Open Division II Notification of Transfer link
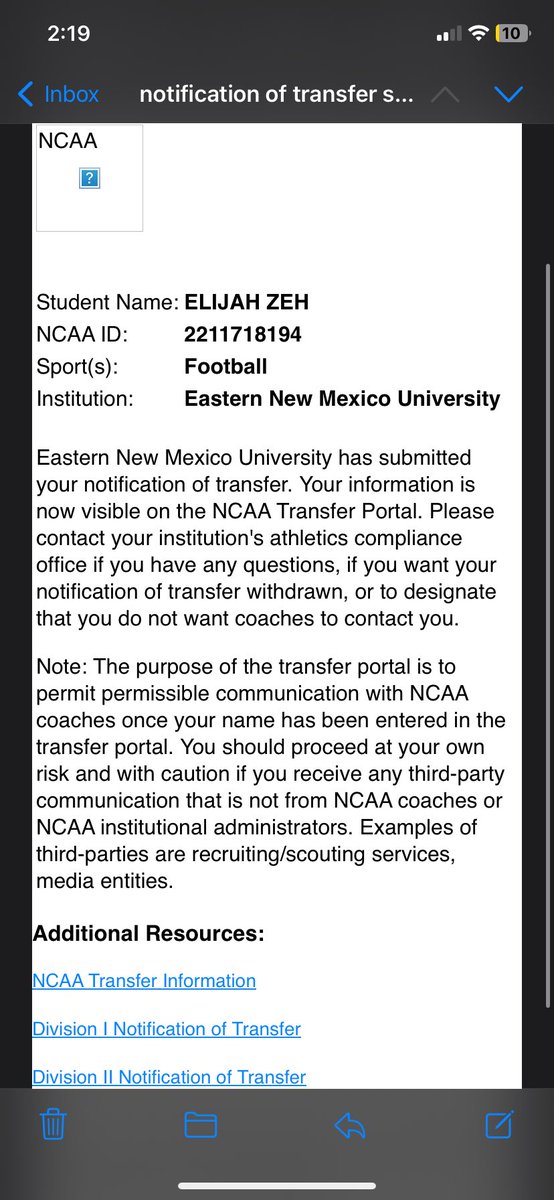 169,1077
